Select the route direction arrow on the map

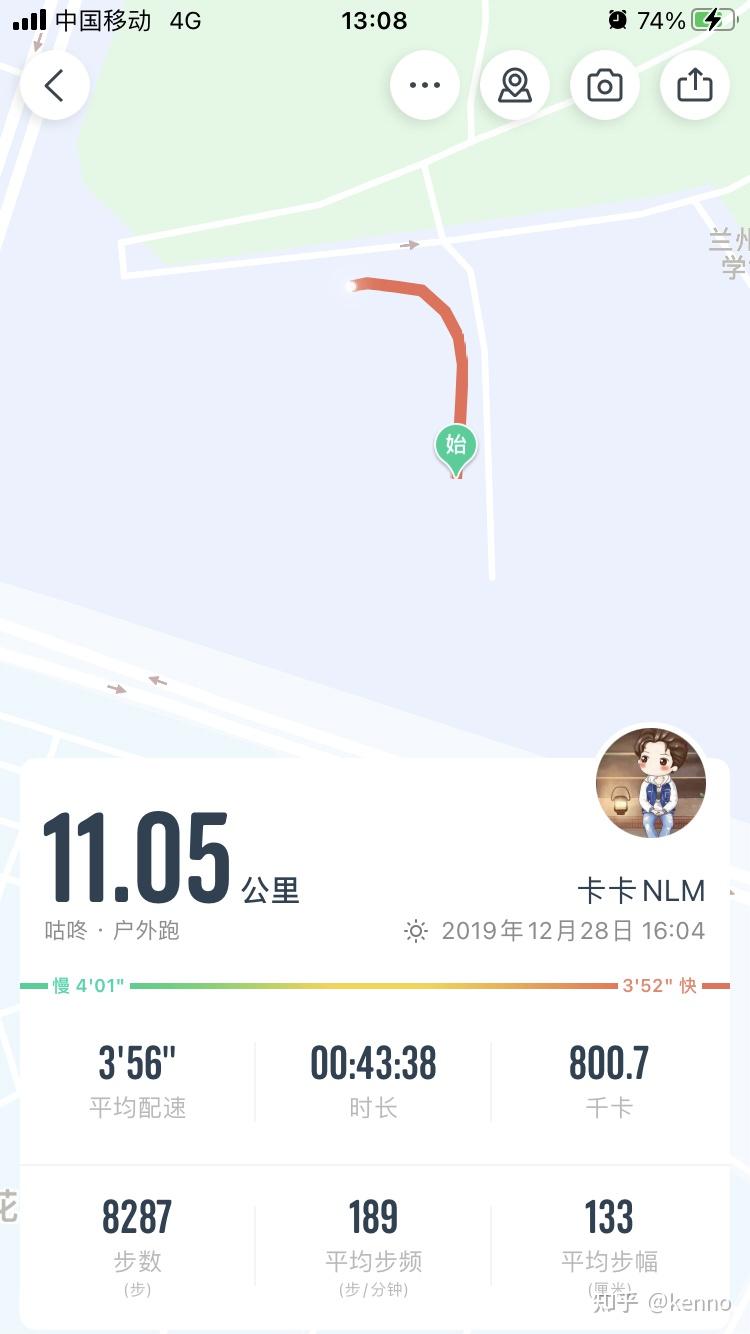click(x=410, y=244)
